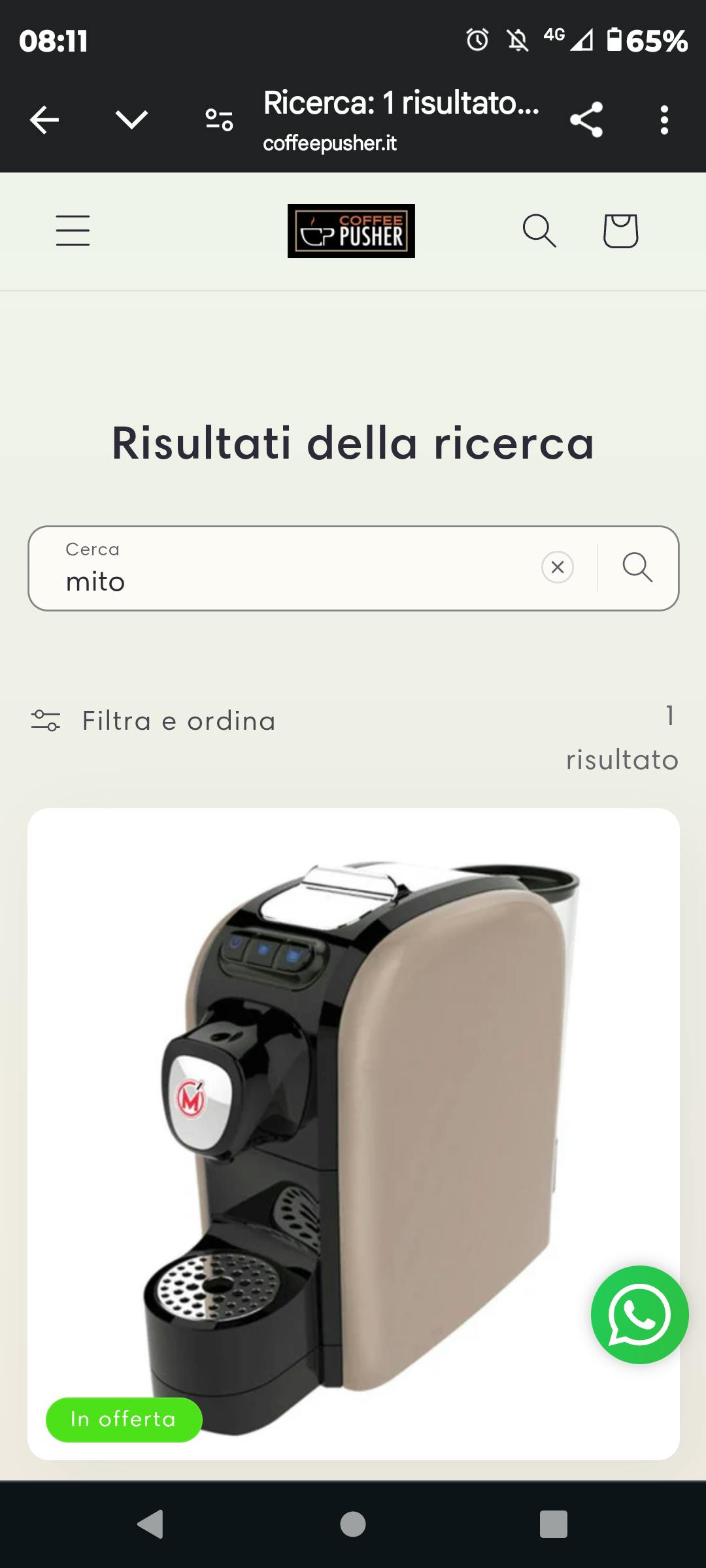This screenshot has height=1568, width=706.
Task: Return to the home screen via system button
Action: point(353,1524)
